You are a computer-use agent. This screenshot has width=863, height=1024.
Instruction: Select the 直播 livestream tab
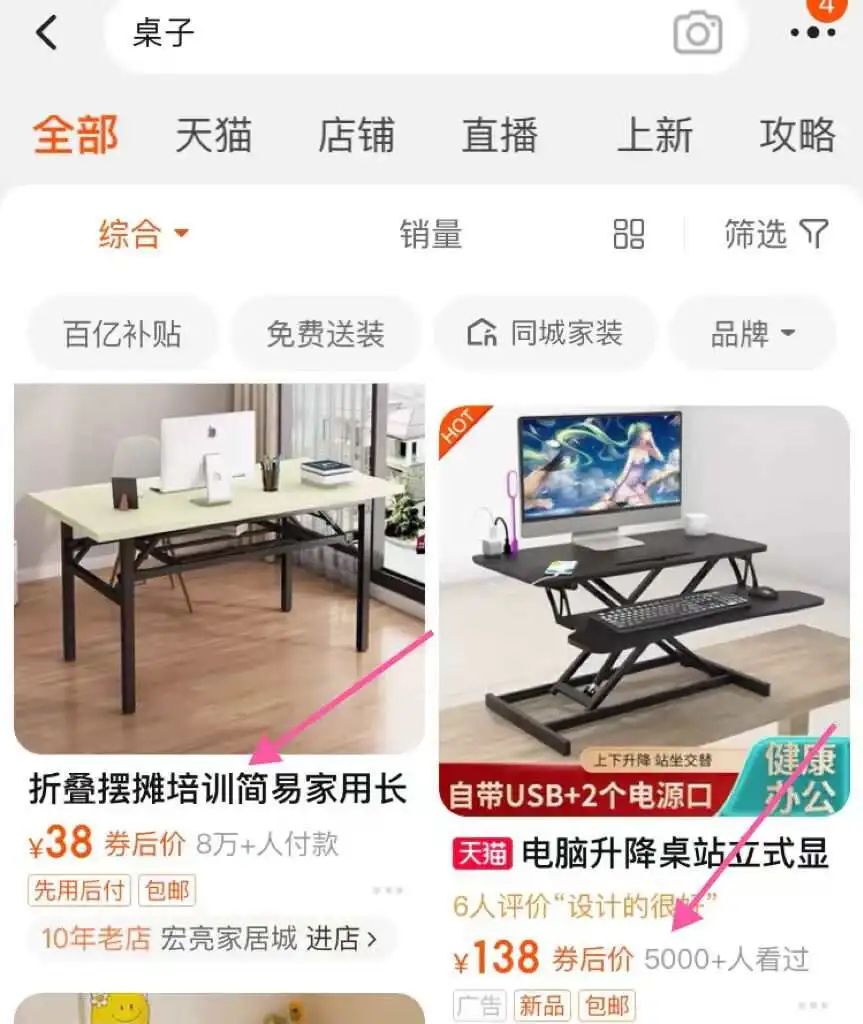coord(502,136)
